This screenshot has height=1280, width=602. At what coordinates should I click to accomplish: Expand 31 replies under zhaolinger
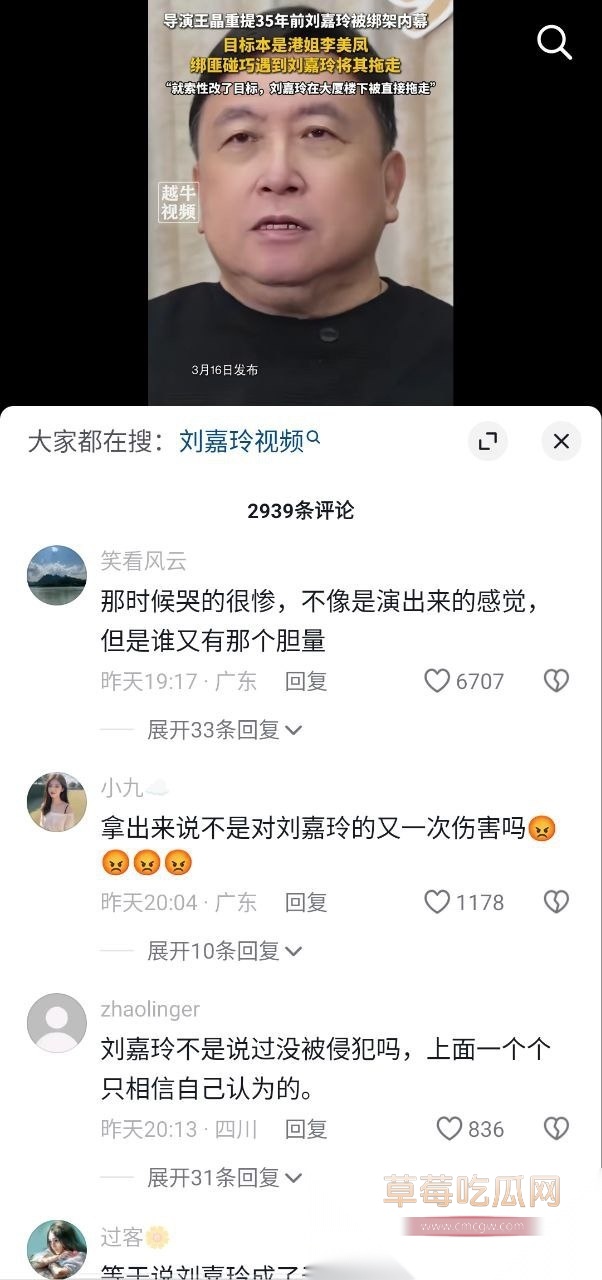(224, 1178)
